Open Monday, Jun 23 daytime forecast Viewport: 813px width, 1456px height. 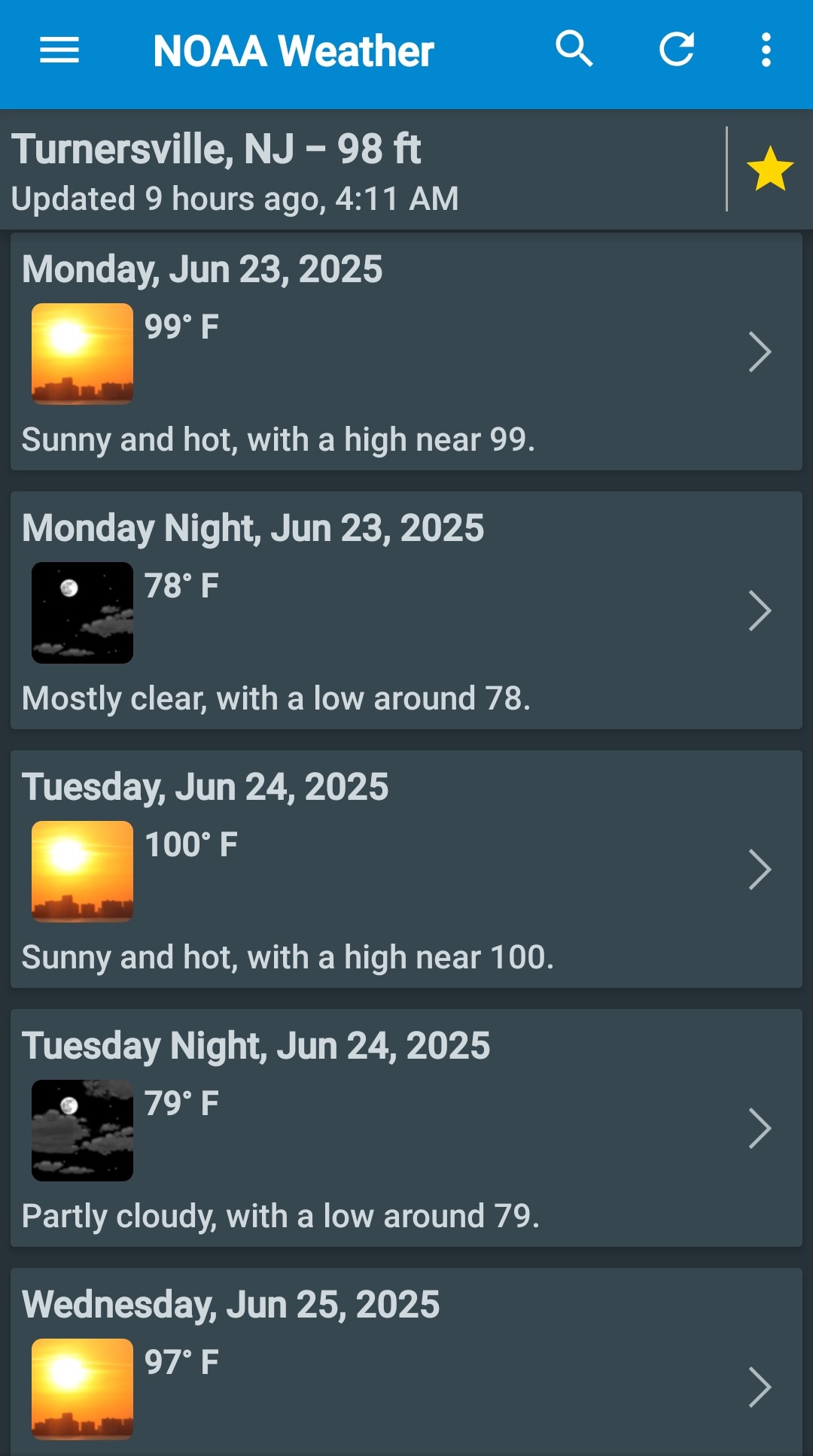tap(406, 351)
